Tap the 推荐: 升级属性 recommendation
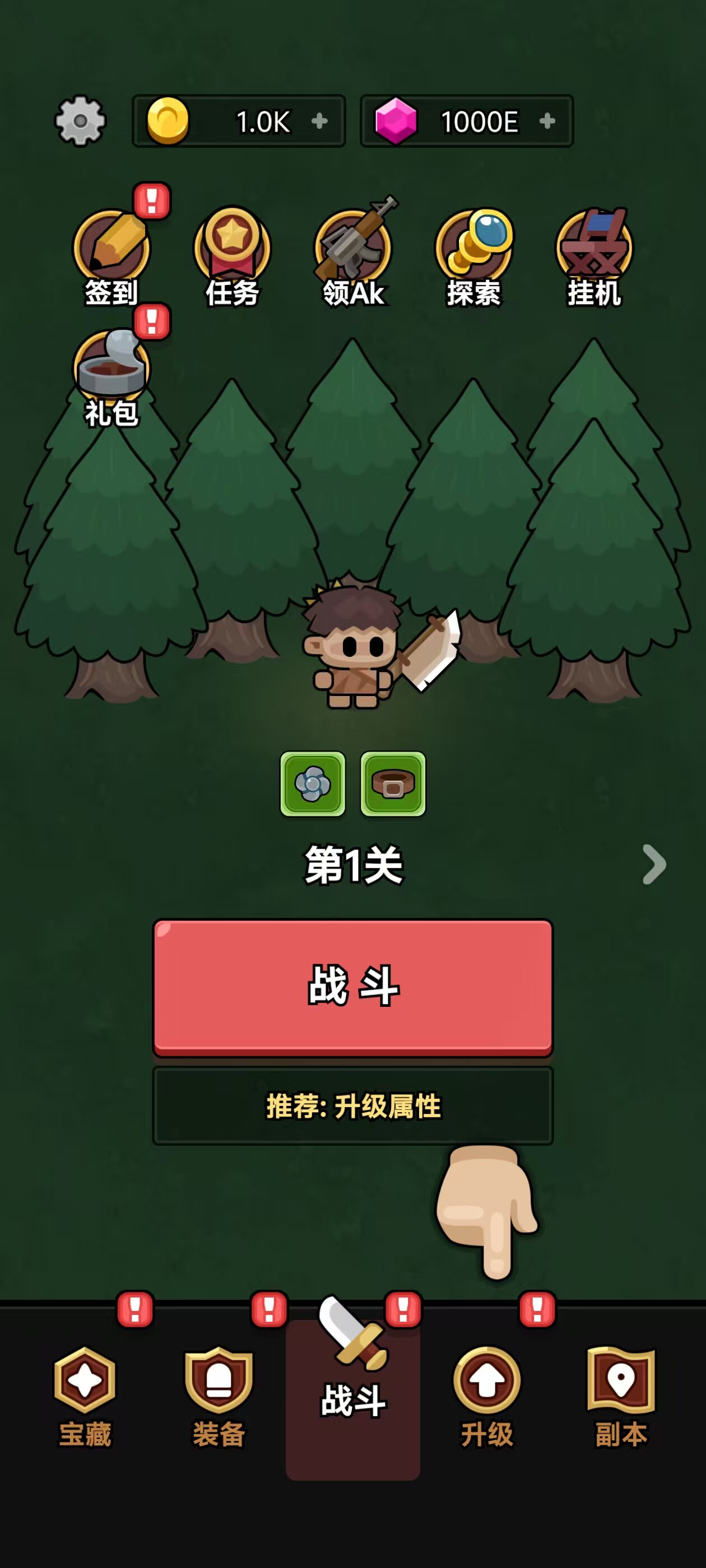Viewport: 706px width, 1568px height. (352, 1105)
